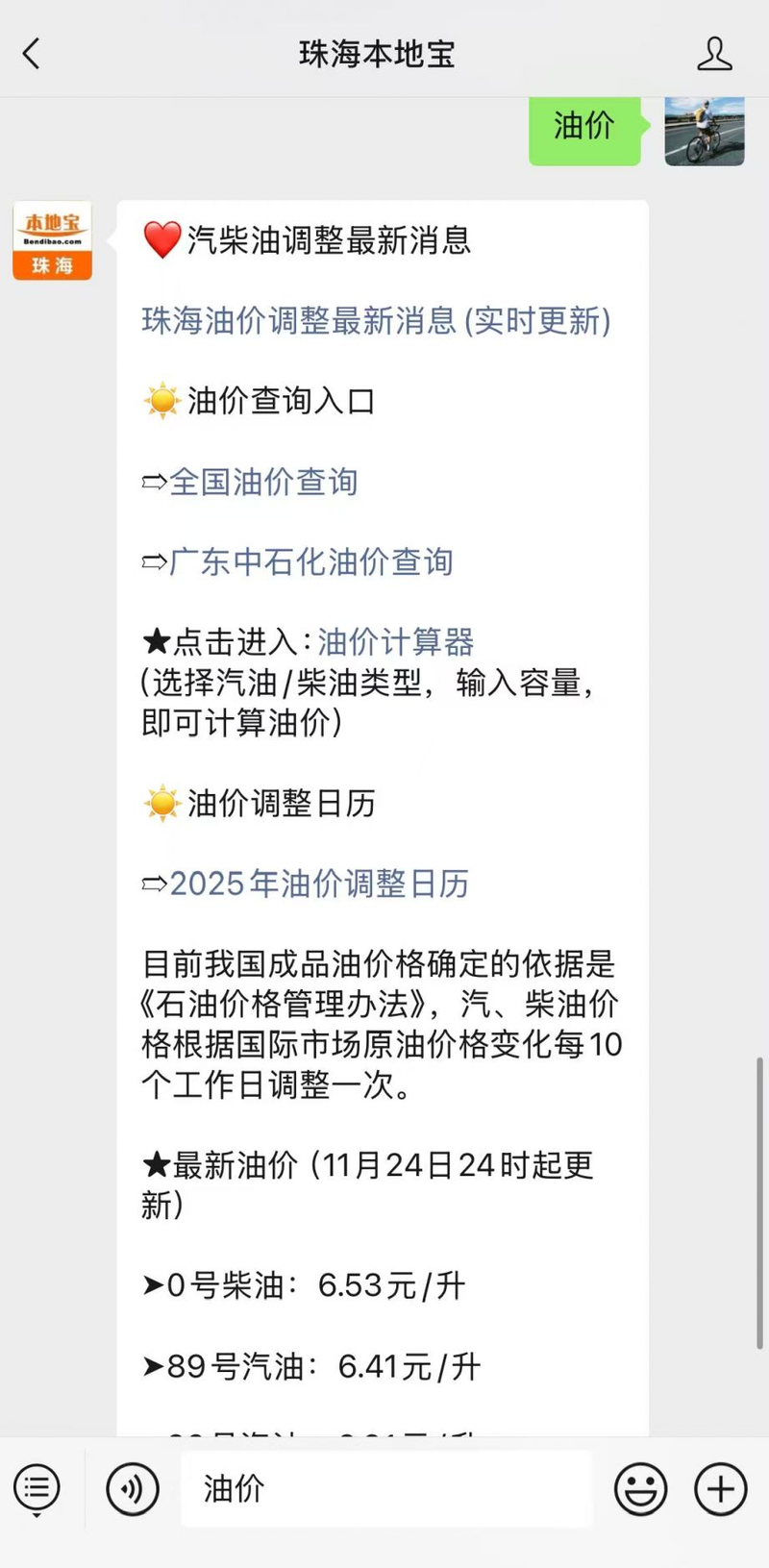Open the contact profile icon top right
Screen dimensions: 769x1568
pyautogui.click(x=713, y=55)
